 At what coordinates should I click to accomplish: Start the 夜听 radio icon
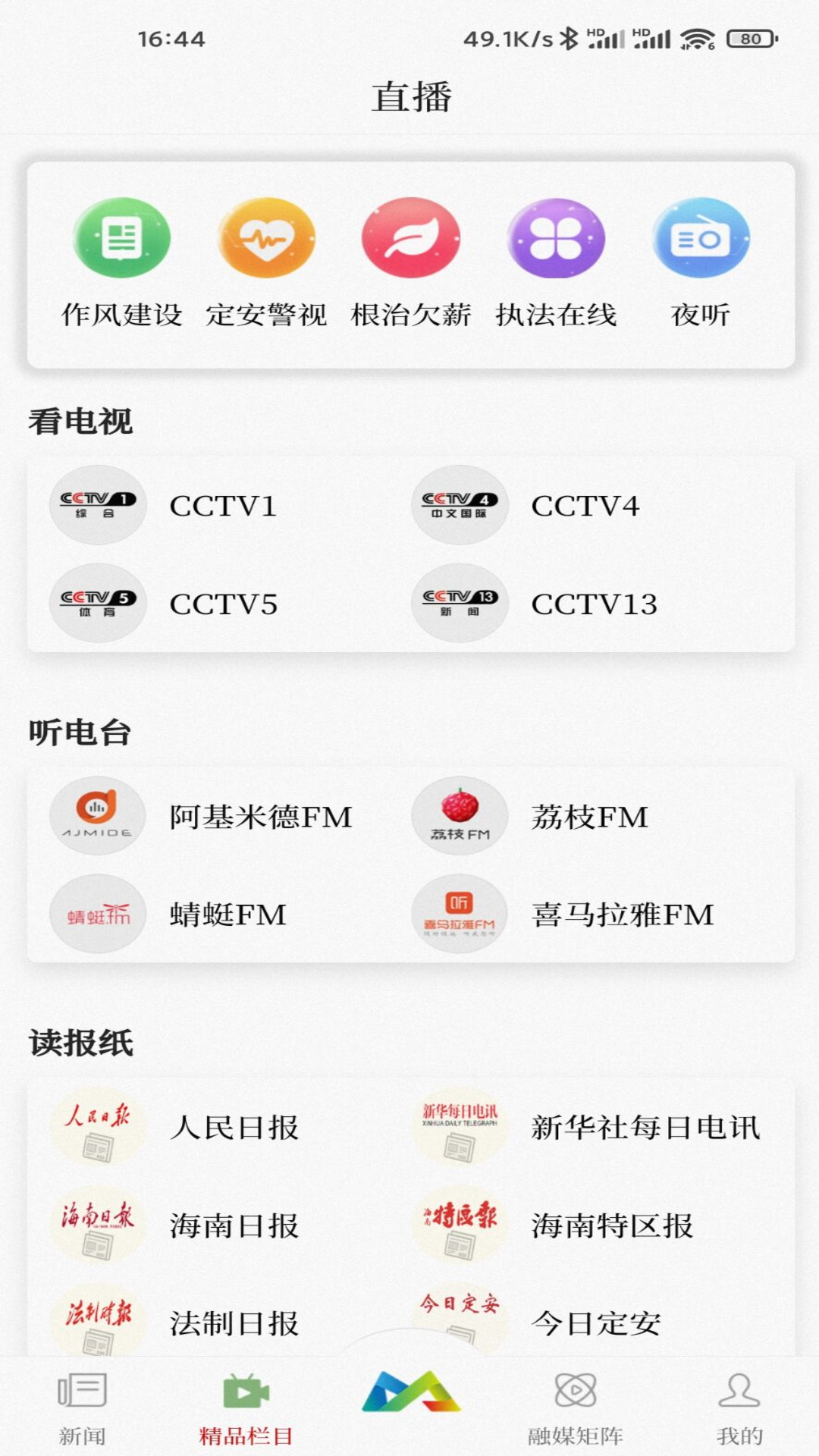699,239
